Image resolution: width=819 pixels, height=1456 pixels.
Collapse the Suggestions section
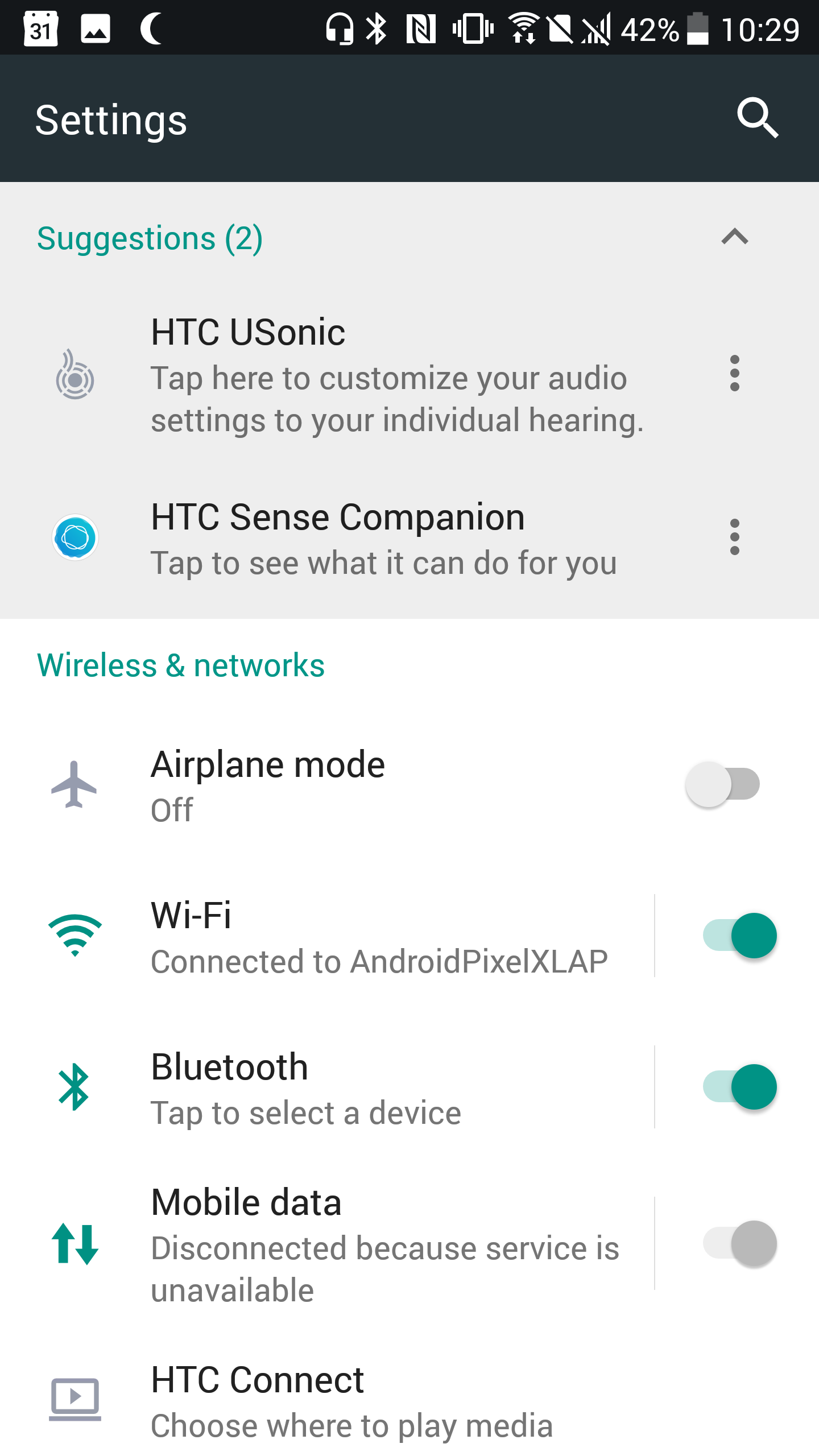click(735, 237)
